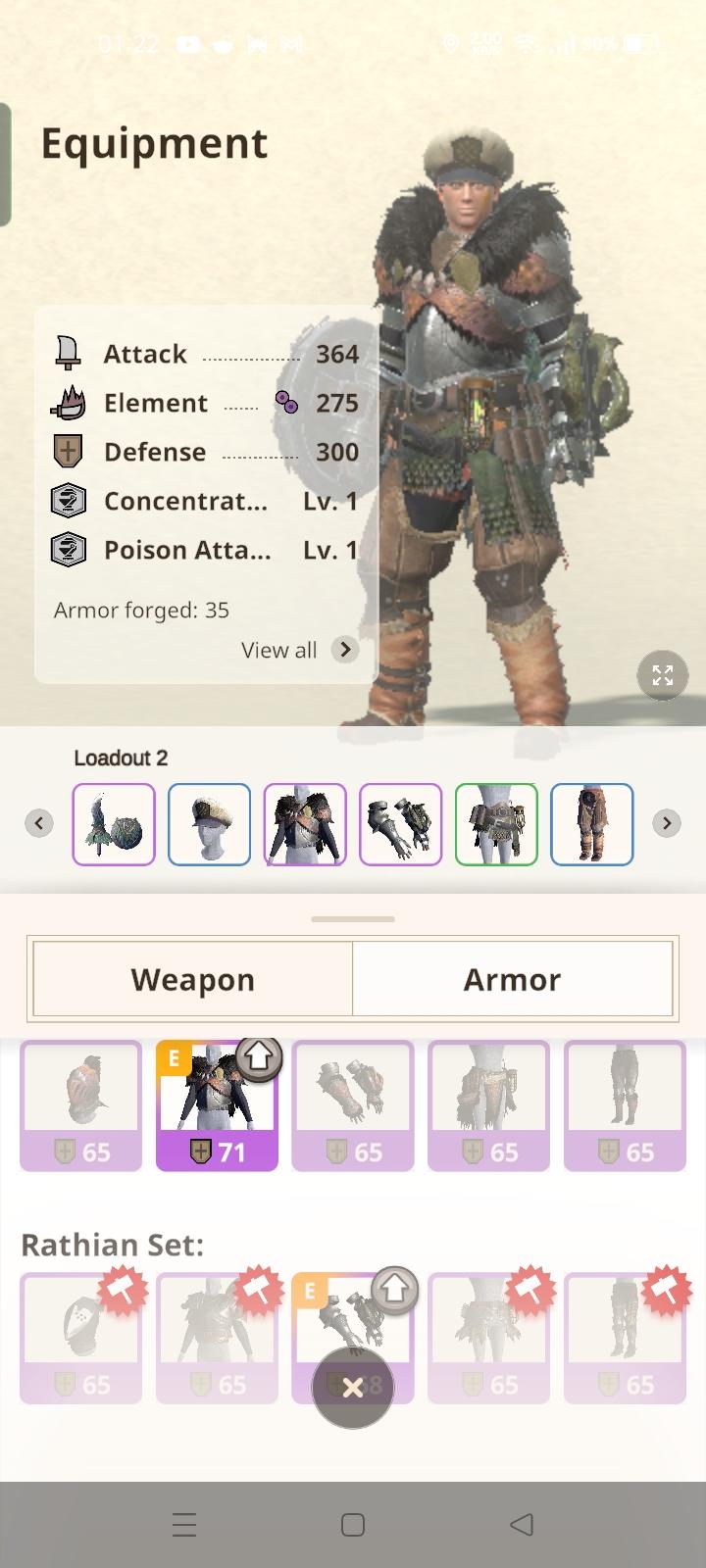Image resolution: width=706 pixels, height=1568 pixels.
Task: Tap the system home button
Action: (353, 1524)
